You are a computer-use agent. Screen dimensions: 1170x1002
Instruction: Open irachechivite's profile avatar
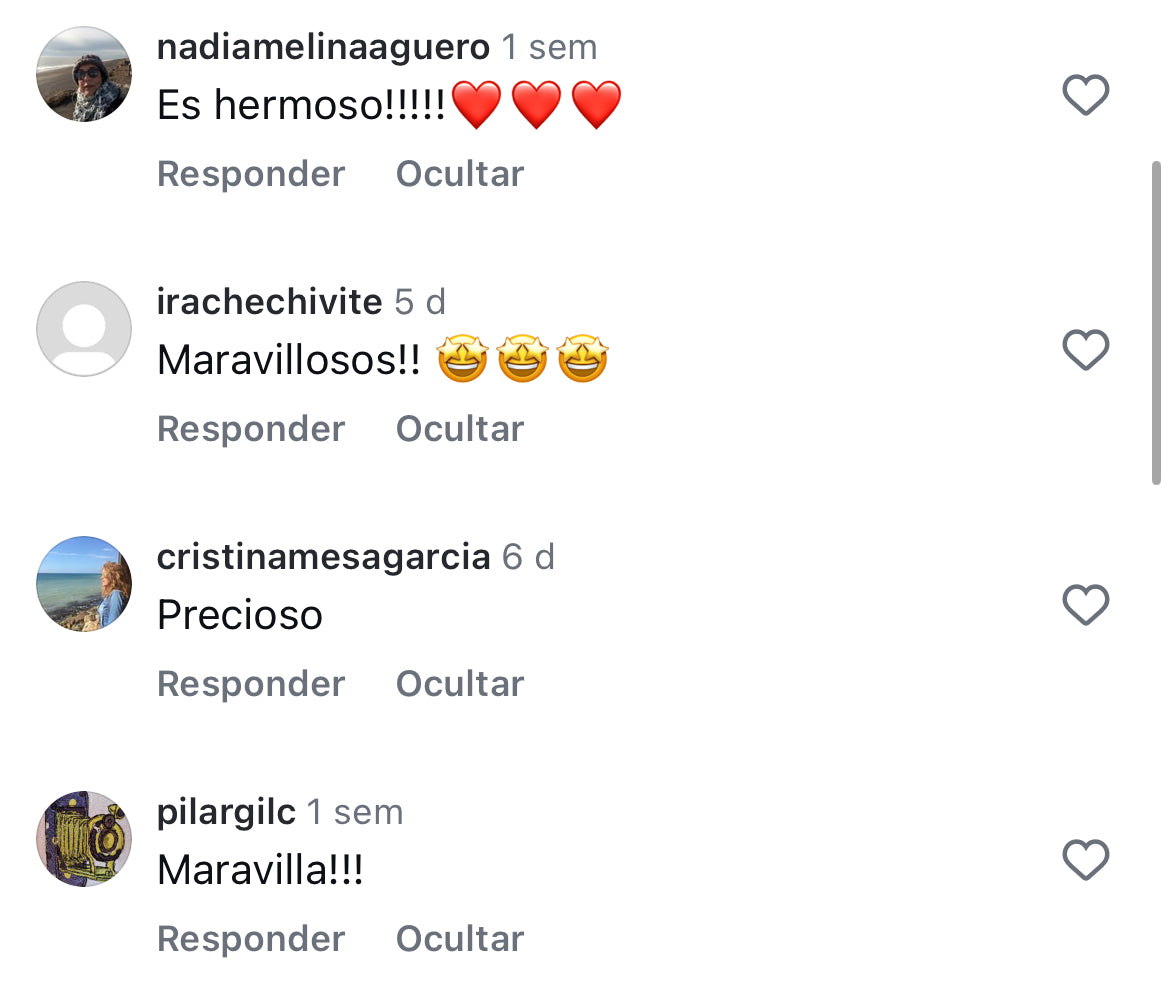84,329
